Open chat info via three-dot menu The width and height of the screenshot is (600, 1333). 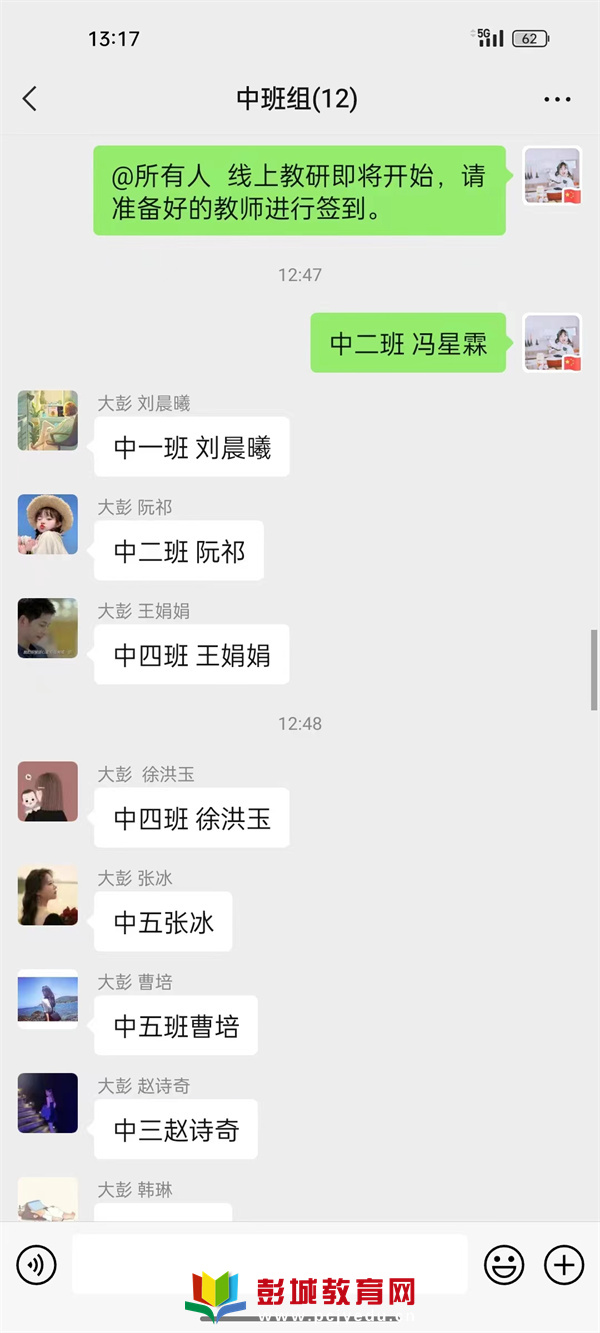[x=557, y=99]
